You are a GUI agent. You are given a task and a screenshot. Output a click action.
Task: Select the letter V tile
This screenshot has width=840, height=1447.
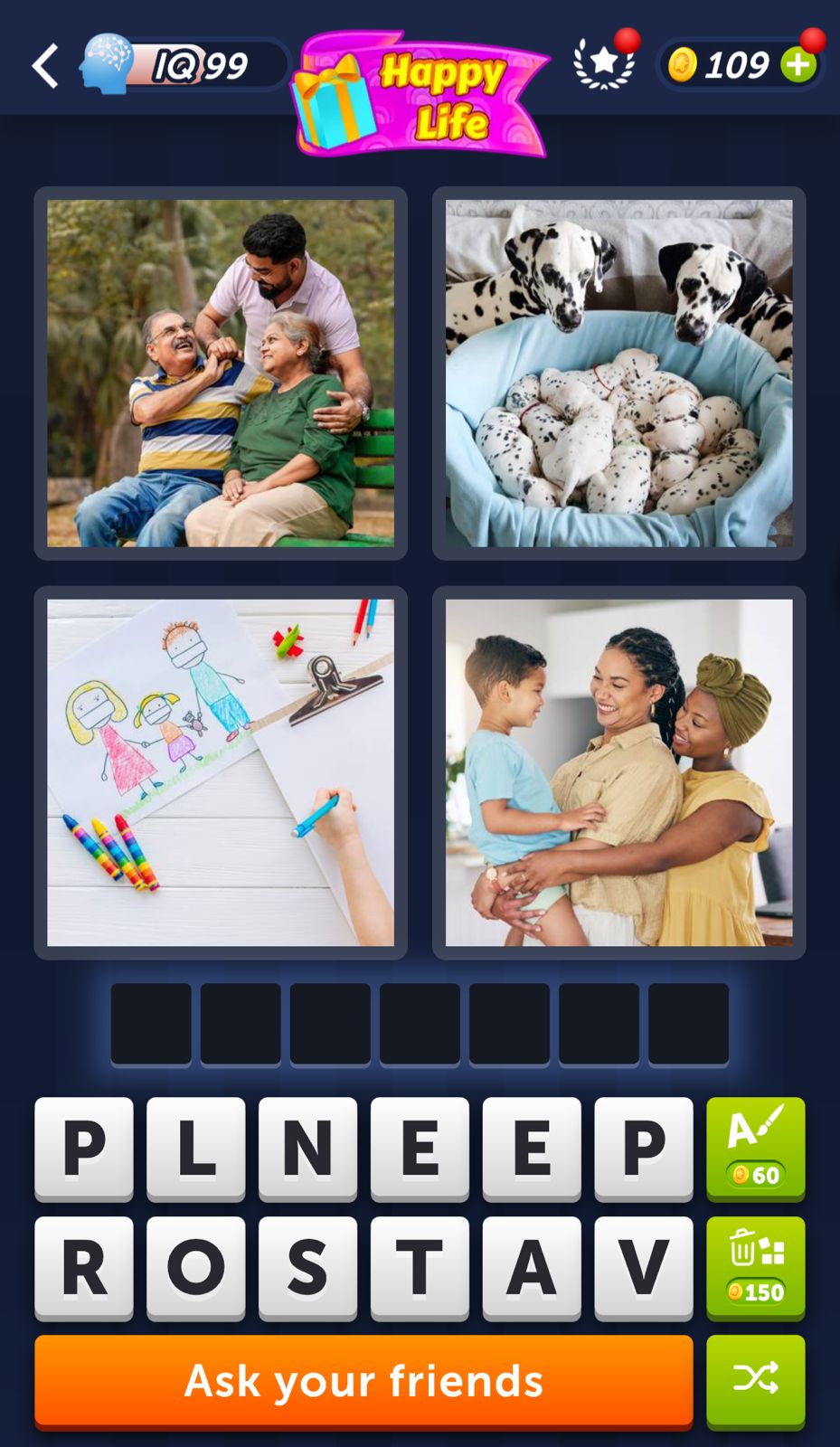(644, 1267)
